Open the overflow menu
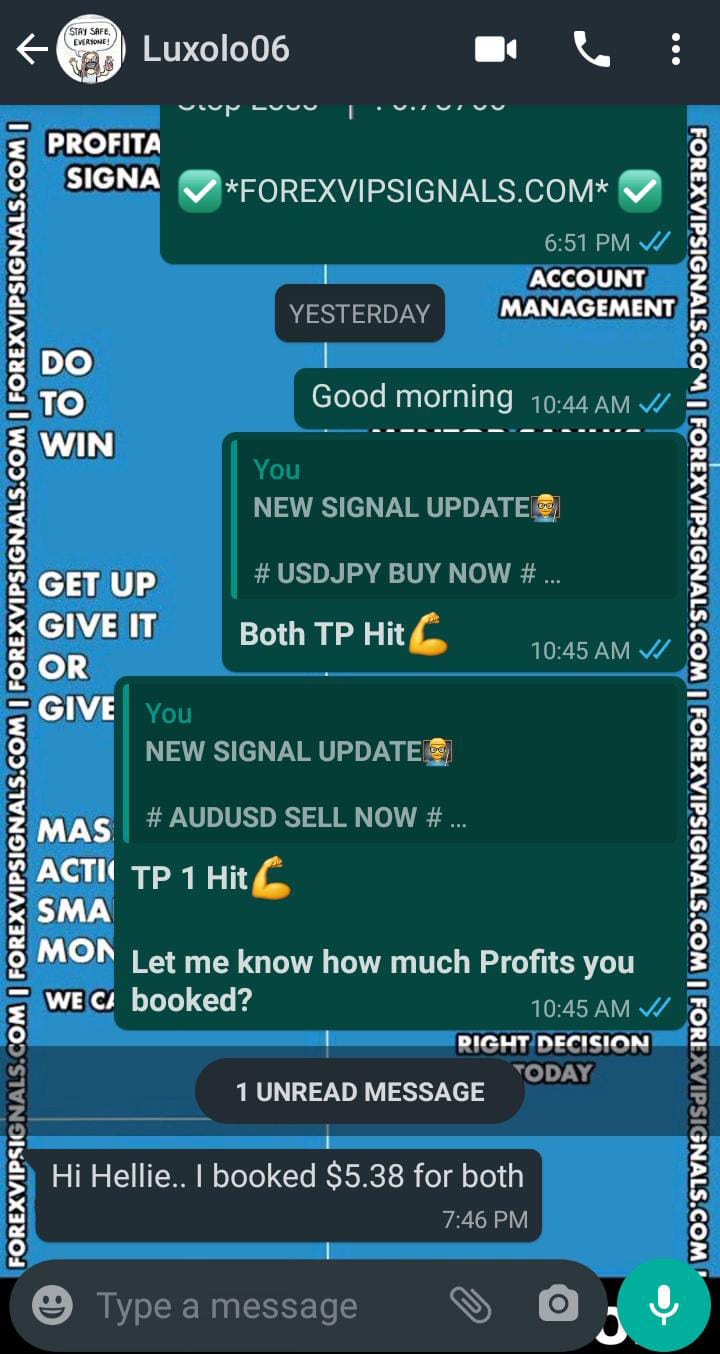 (676, 49)
